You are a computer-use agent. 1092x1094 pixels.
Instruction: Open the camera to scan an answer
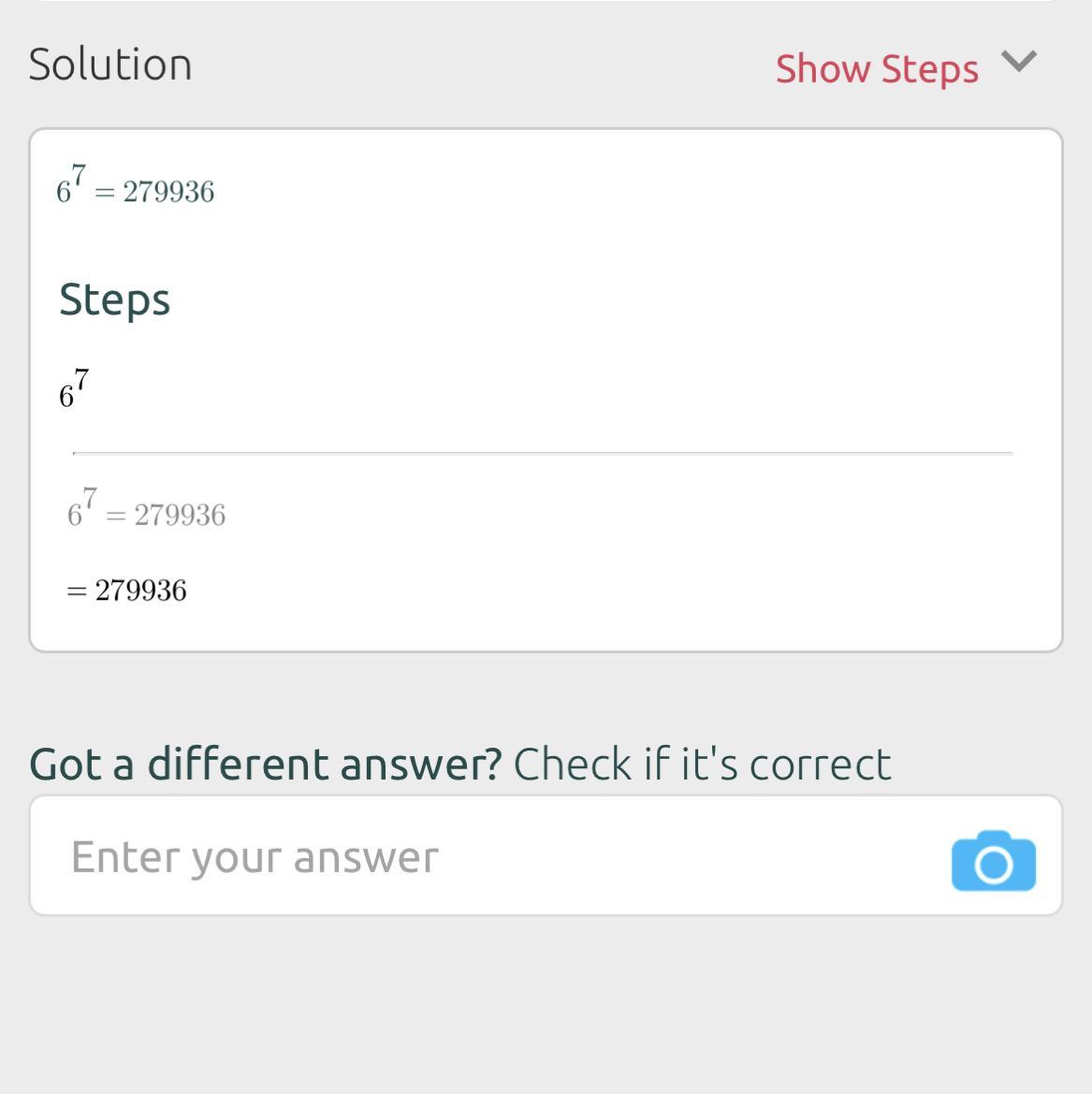tap(993, 861)
